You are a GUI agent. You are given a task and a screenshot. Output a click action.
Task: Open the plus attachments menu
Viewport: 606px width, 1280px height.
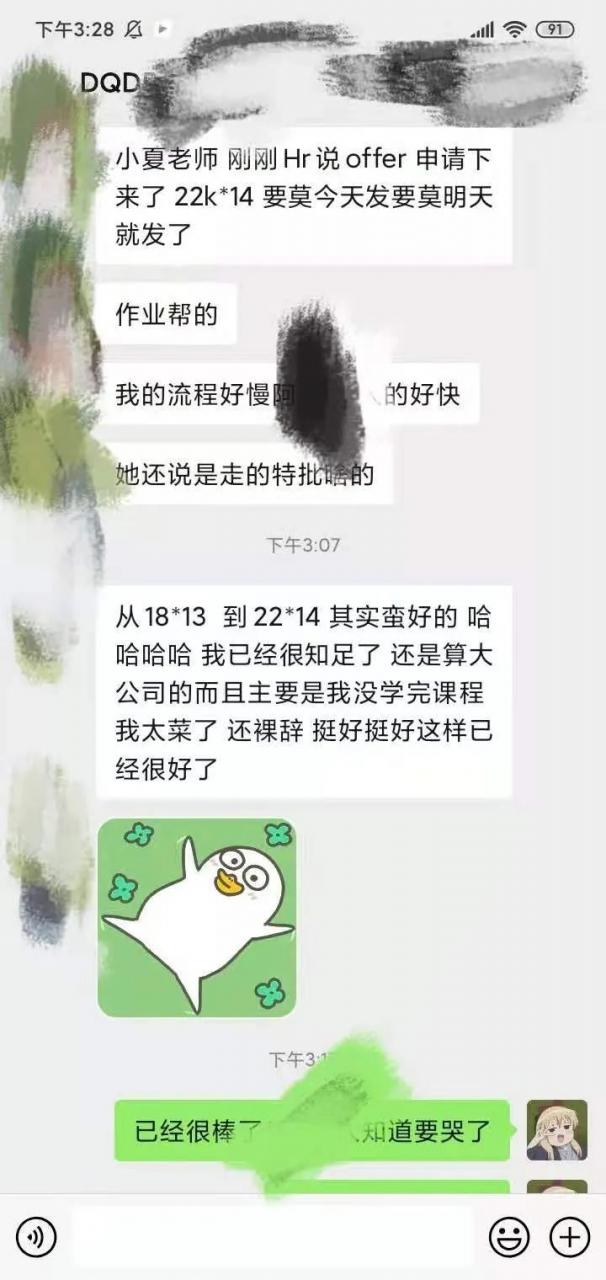tap(570, 1238)
